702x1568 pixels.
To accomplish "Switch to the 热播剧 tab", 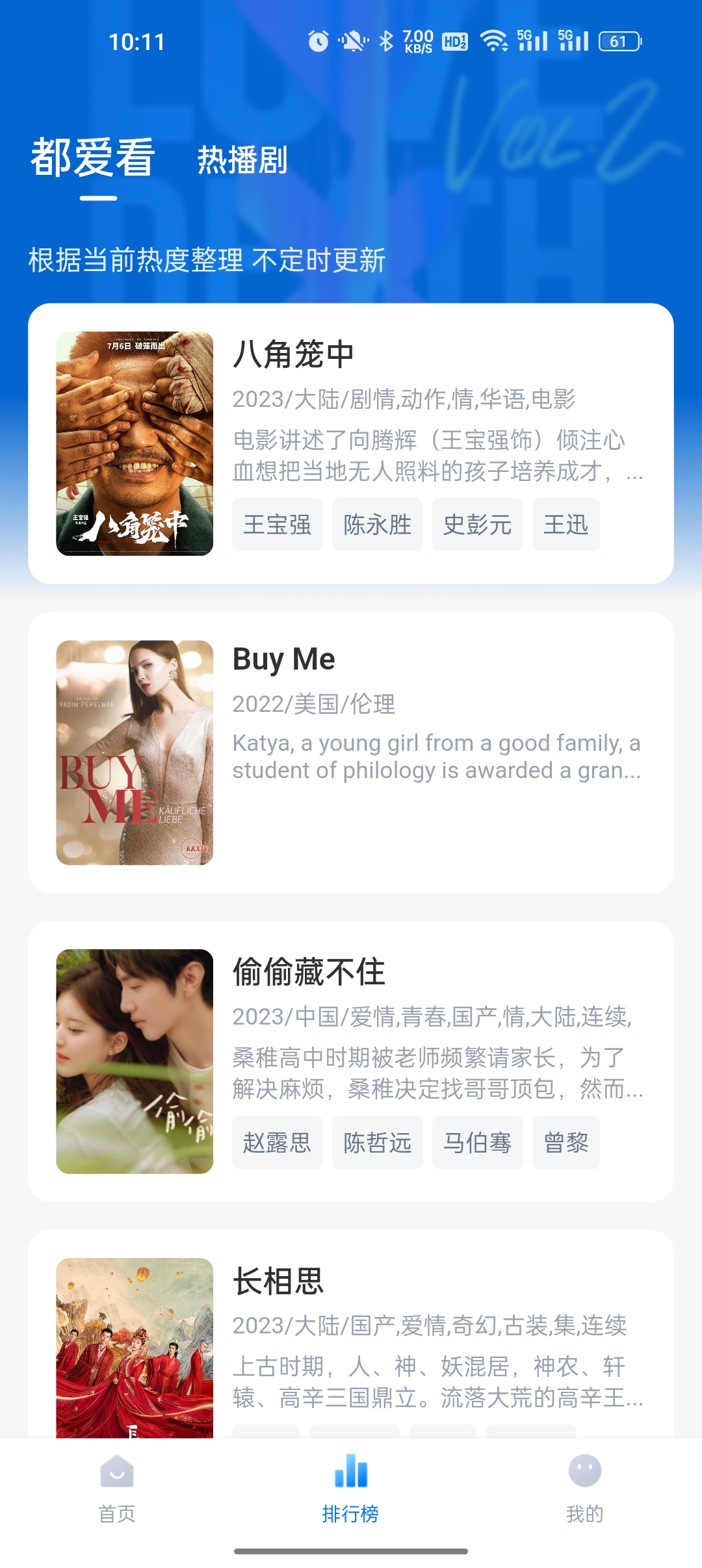I will click(242, 160).
